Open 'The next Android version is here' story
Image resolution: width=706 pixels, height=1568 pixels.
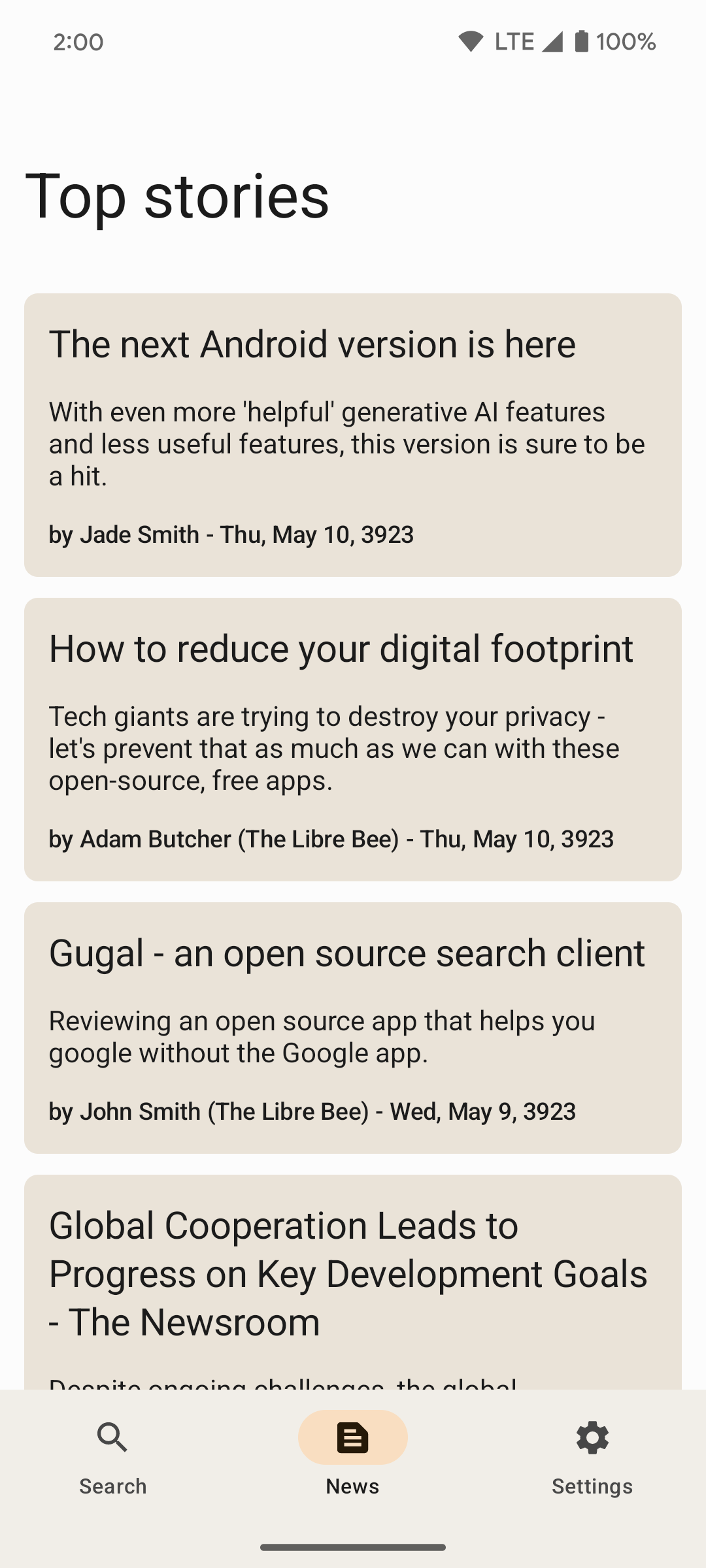point(353,434)
